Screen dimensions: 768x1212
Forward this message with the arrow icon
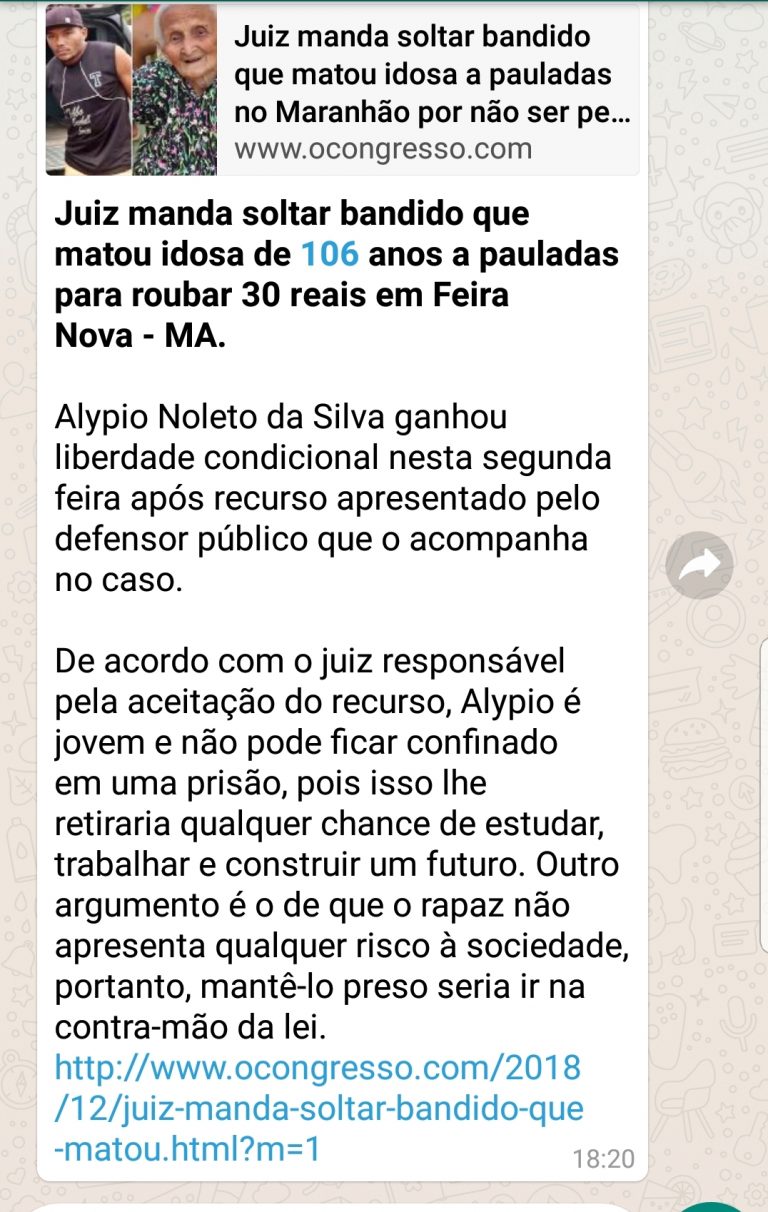point(699,566)
